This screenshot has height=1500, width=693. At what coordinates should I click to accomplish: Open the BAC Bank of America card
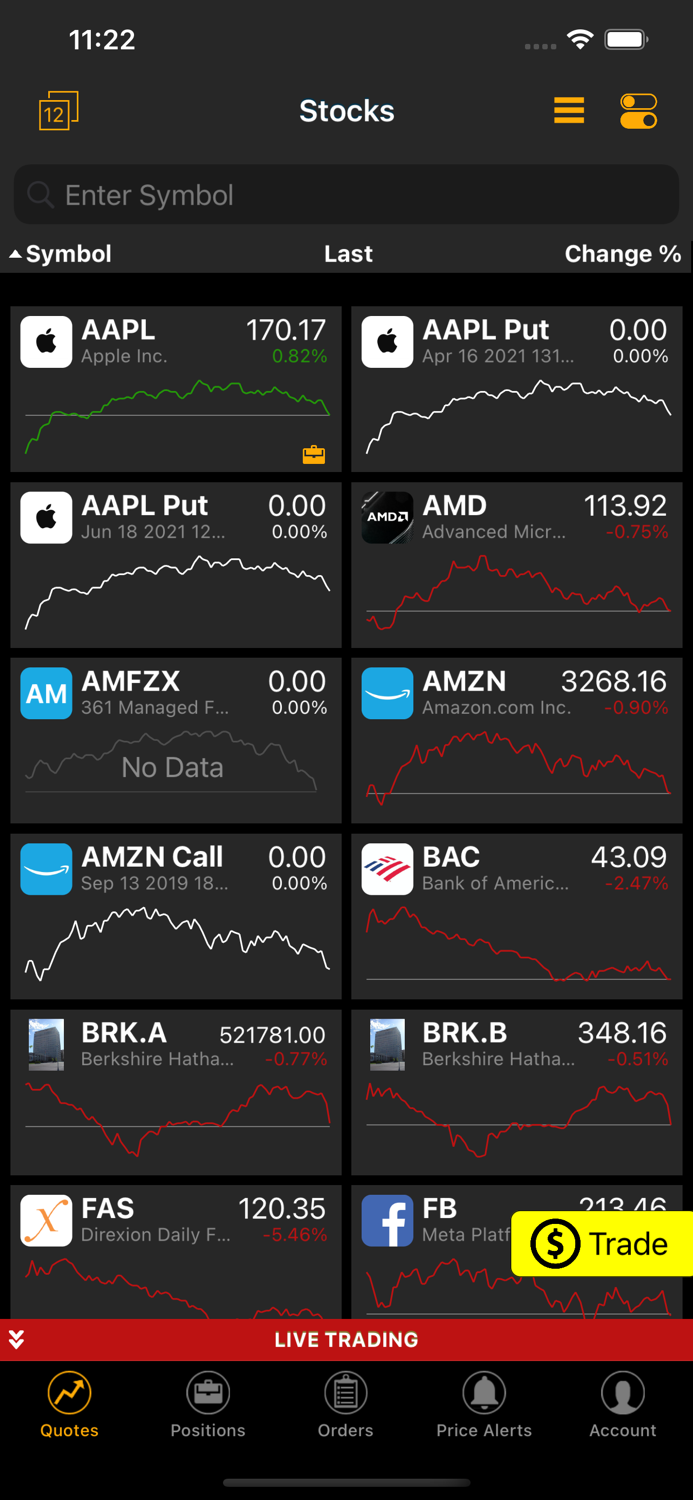click(x=516, y=916)
